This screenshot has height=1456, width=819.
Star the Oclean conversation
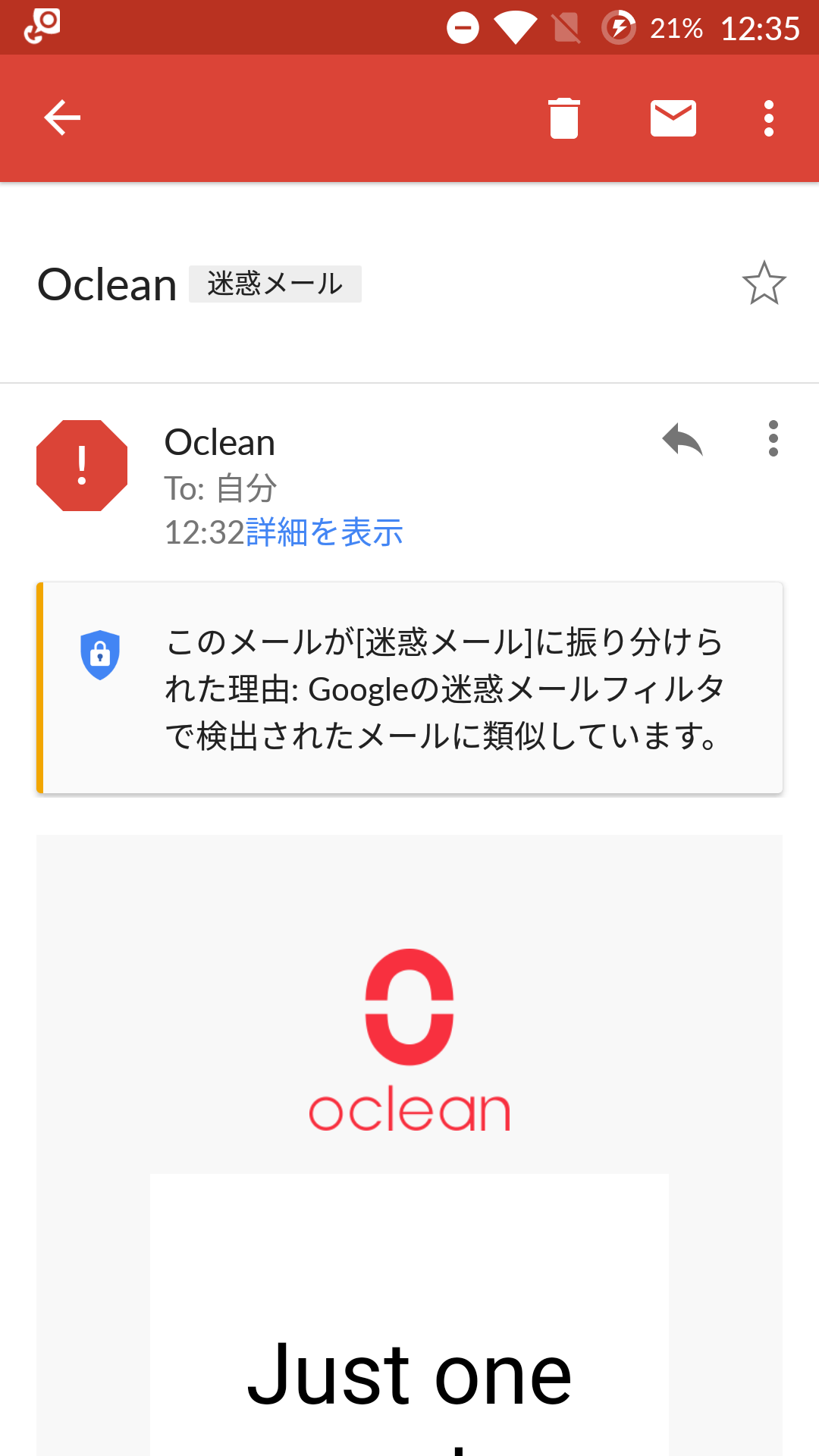click(x=764, y=284)
